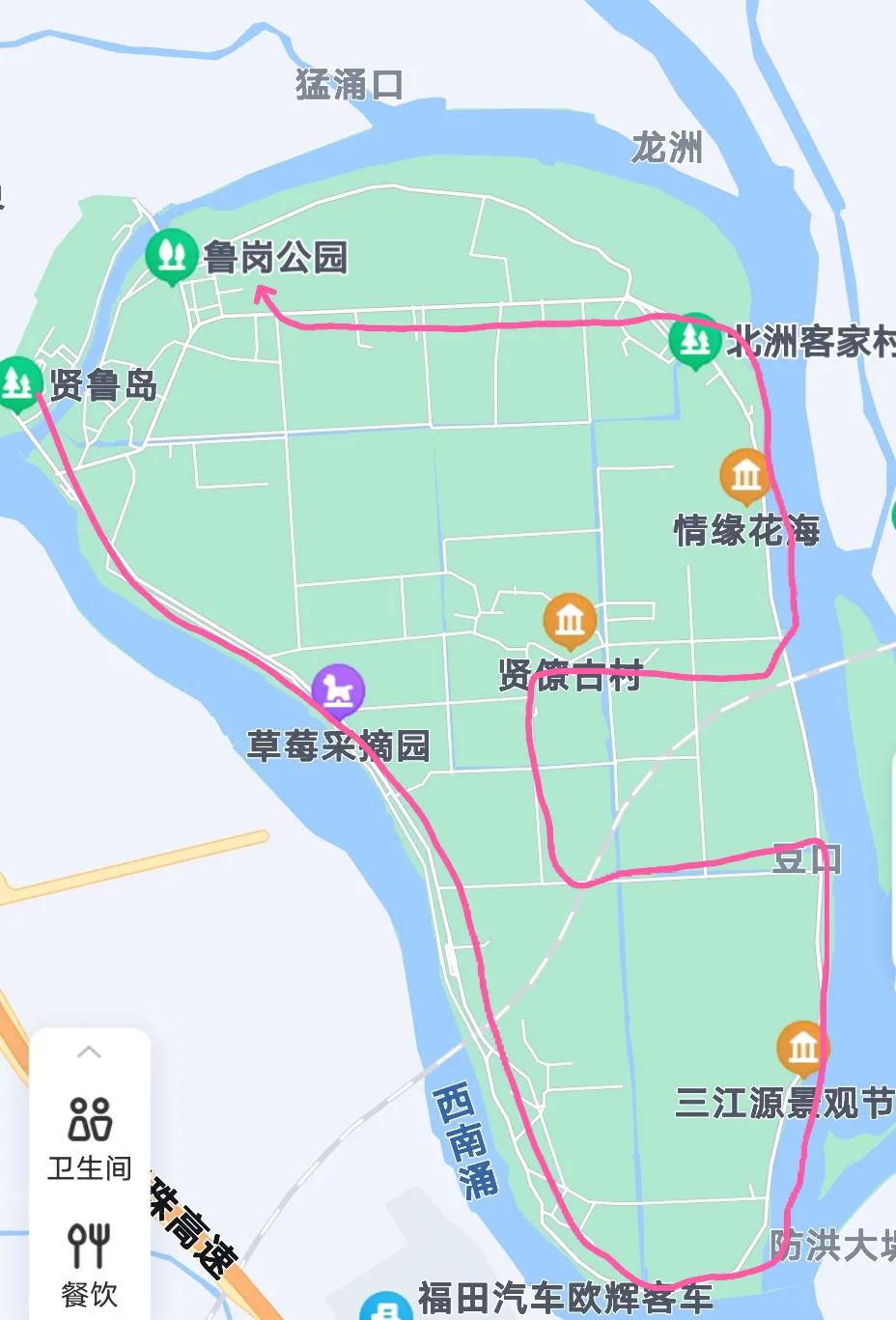The image size is (896, 1320).
Task: Open the 草莓采摘园 marker
Action: 338,690
